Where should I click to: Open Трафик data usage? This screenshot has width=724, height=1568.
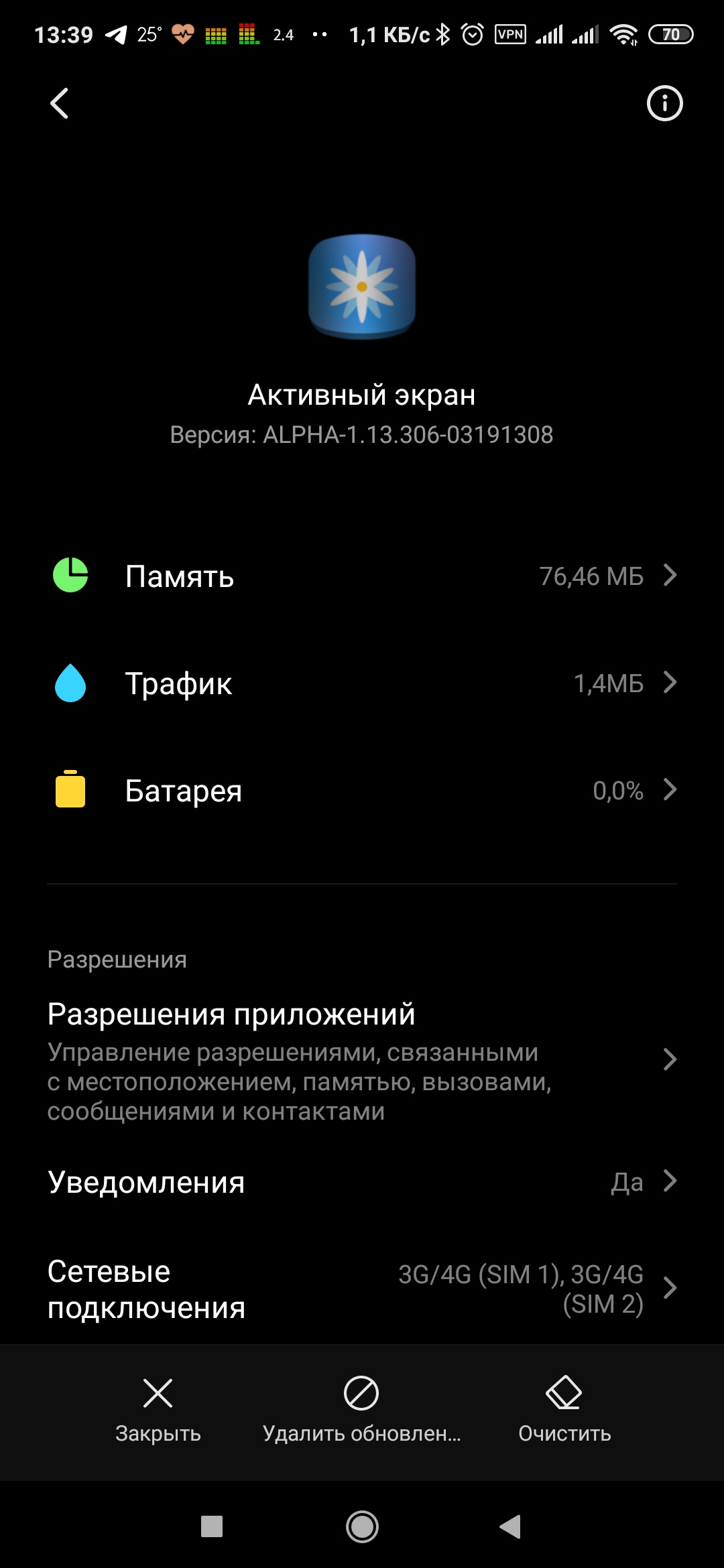(x=362, y=683)
